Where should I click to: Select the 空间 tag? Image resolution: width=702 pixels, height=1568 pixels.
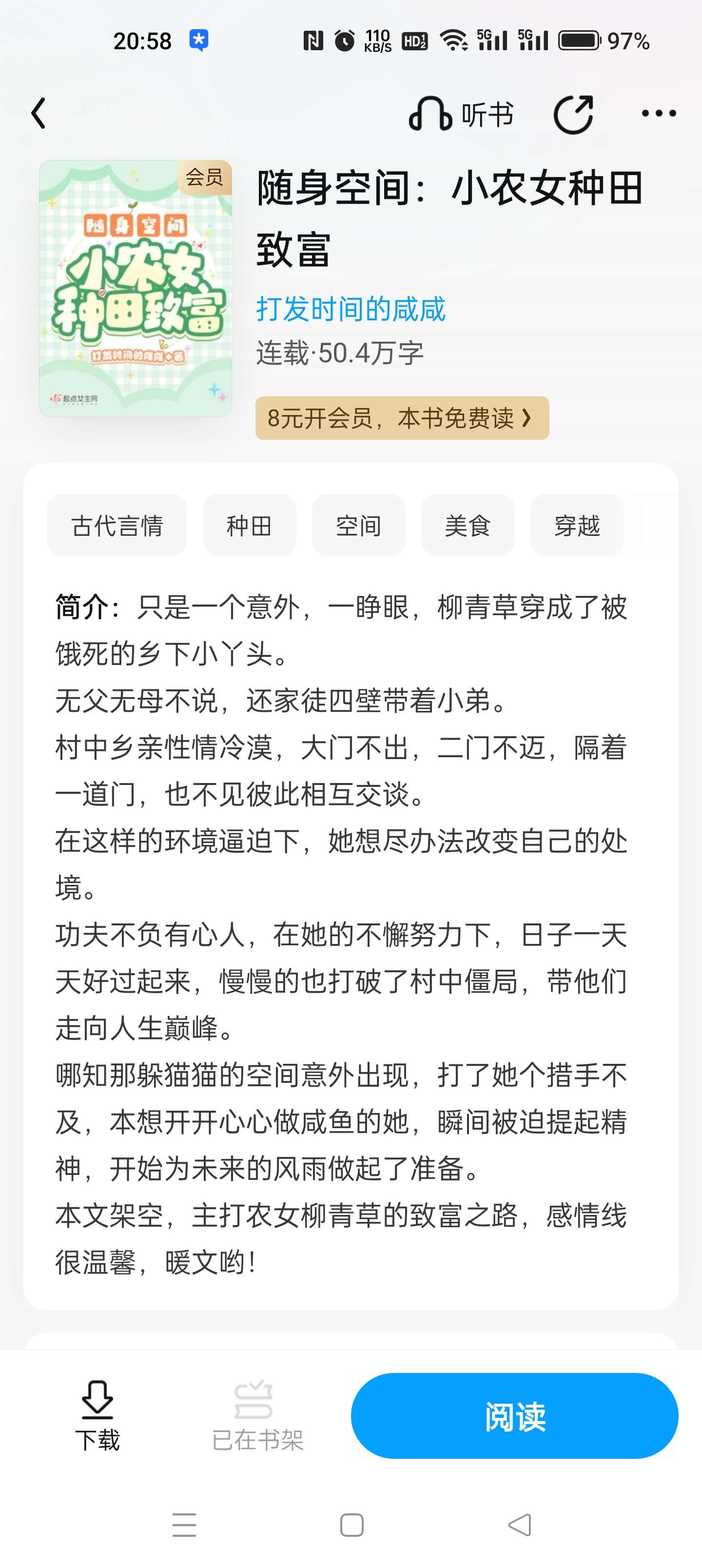359,525
